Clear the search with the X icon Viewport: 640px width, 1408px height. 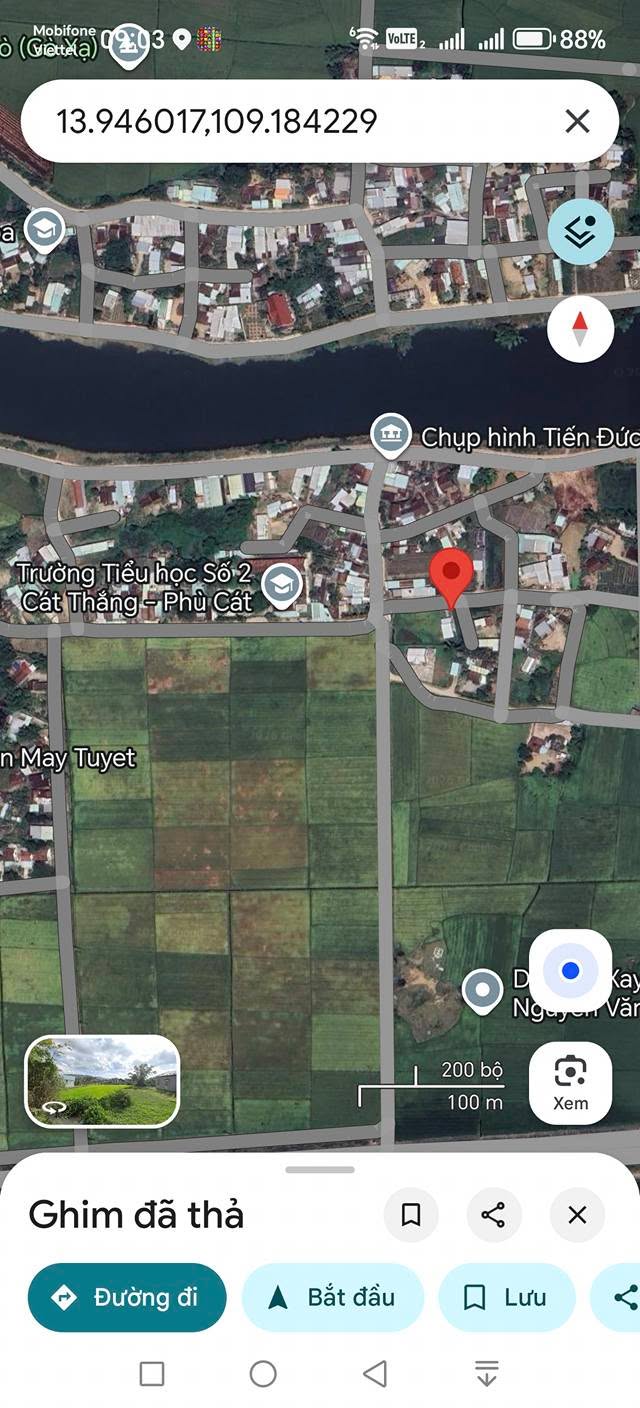click(577, 122)
